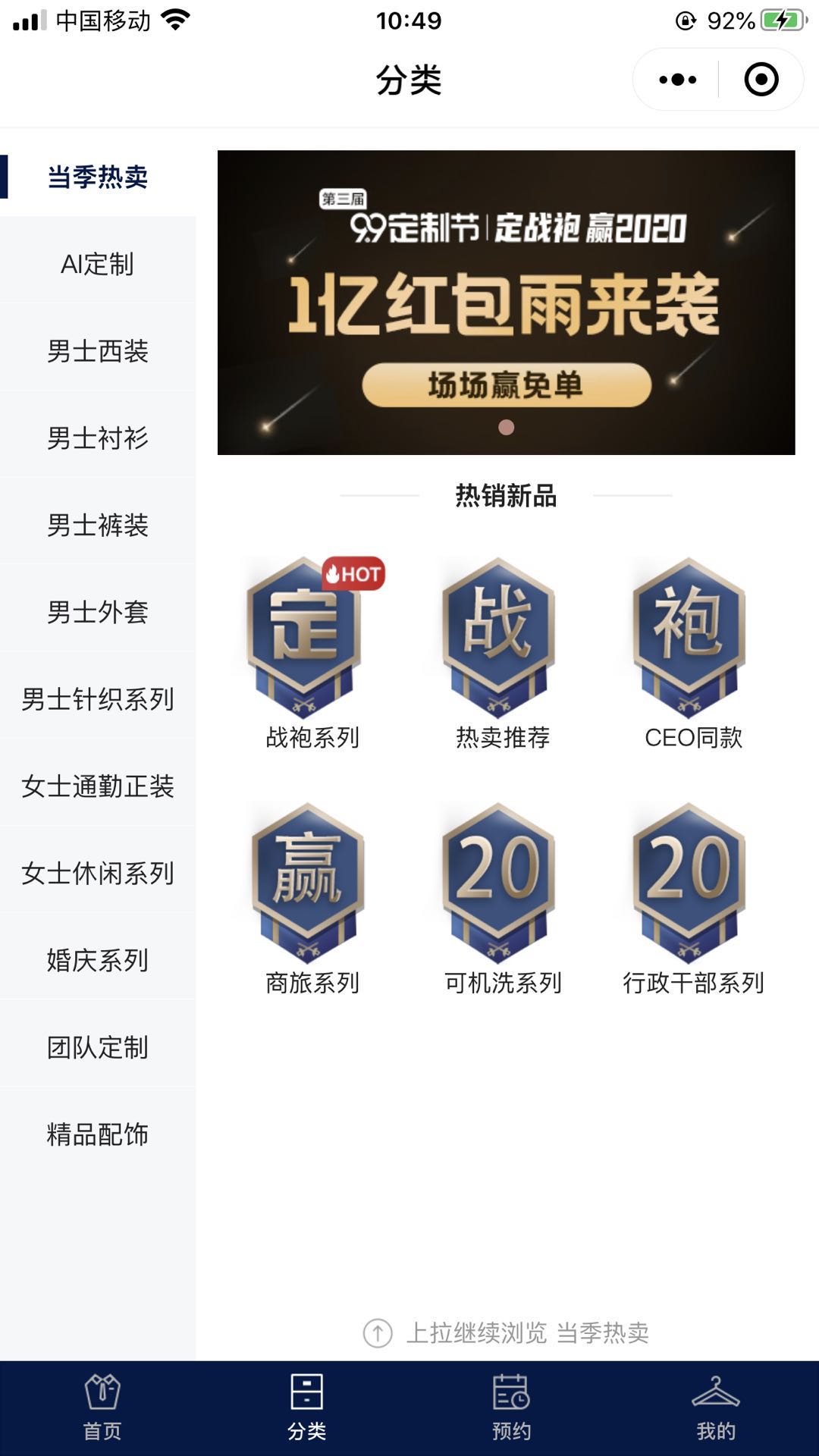This screenshot has height=1456, width=819.
Task: Open the 热卖推荐 collection
Action: (501, 652)
